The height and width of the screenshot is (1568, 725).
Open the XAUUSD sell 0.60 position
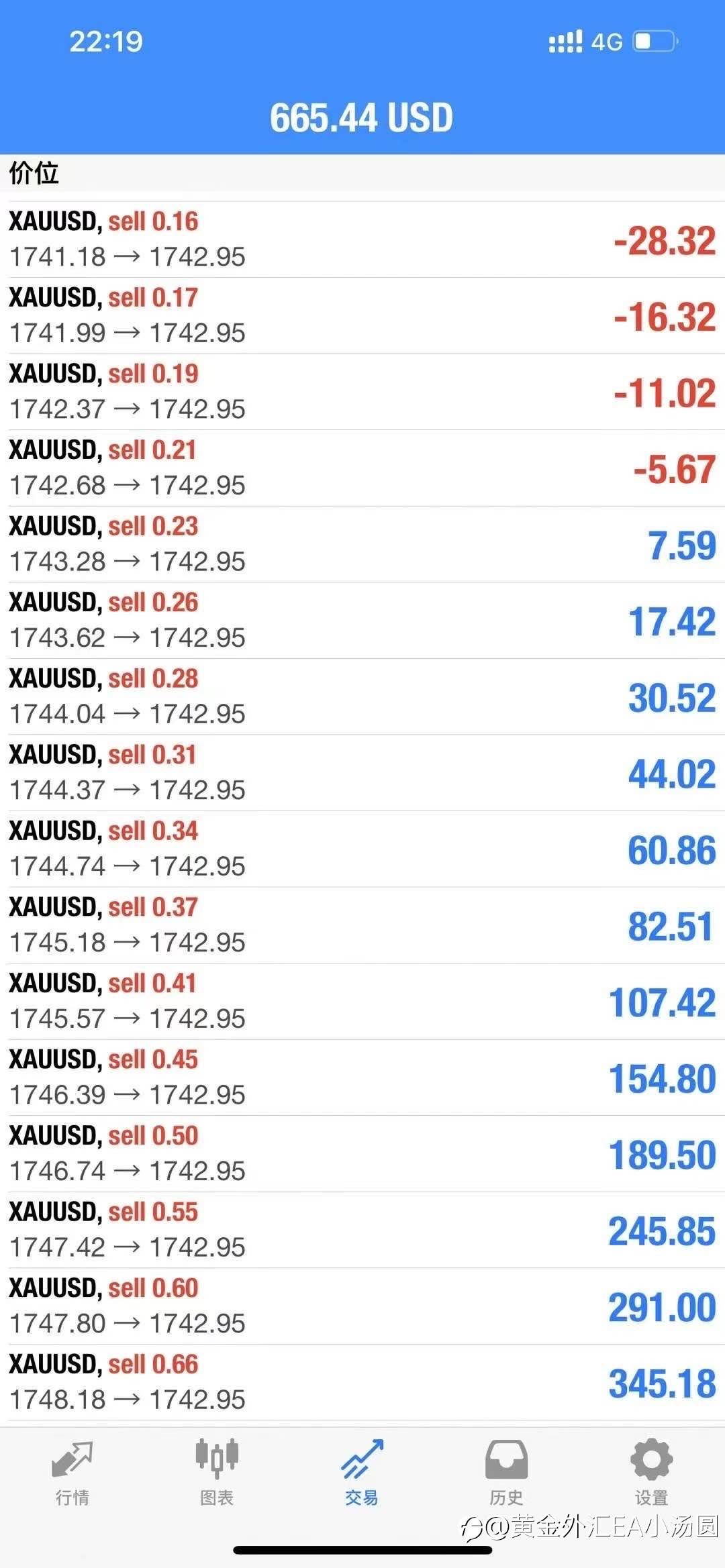(x=362, y=1306)
